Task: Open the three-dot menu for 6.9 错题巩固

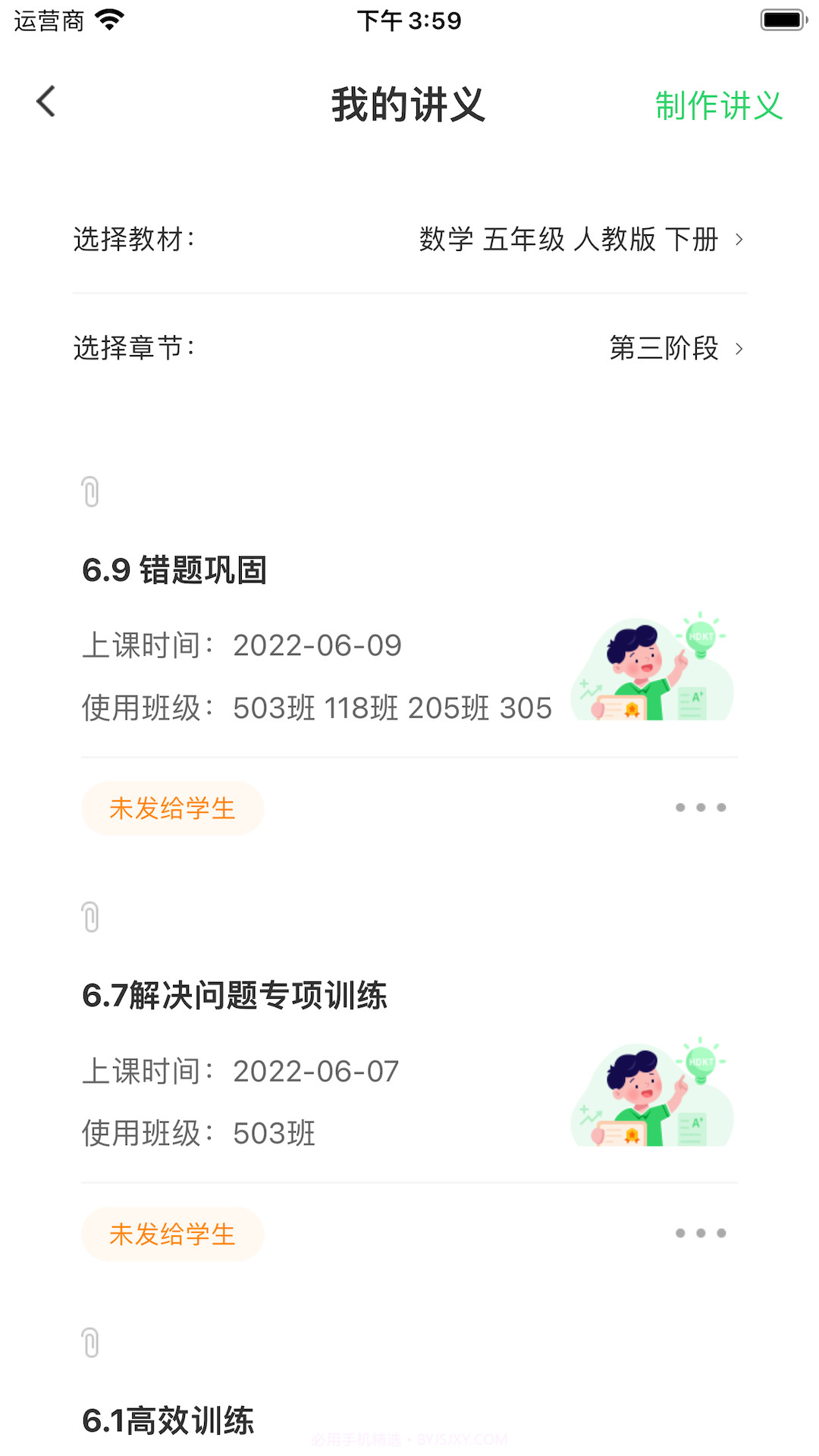Action: pos(700,807)
